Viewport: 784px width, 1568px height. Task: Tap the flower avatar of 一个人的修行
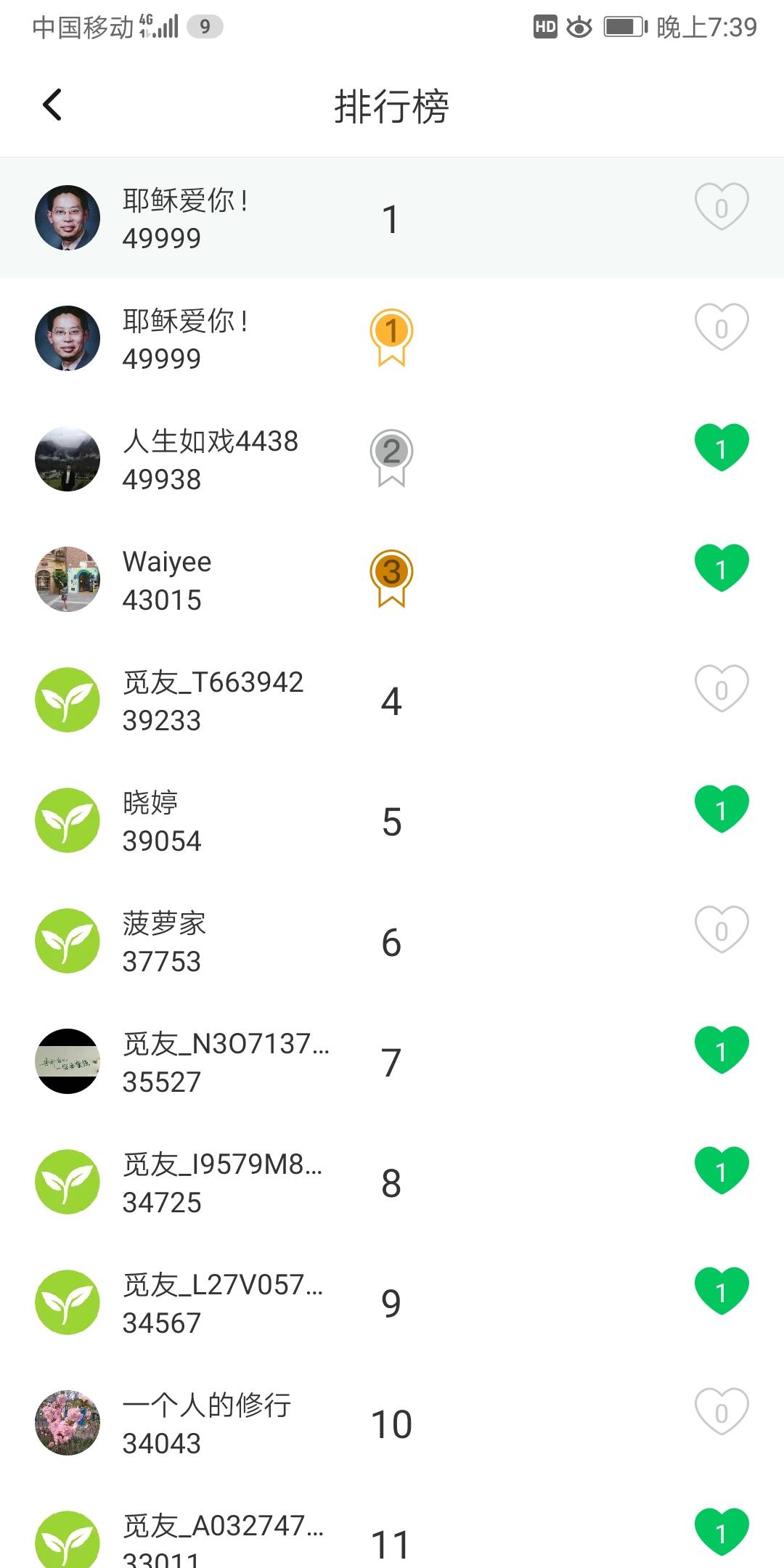68,1421
